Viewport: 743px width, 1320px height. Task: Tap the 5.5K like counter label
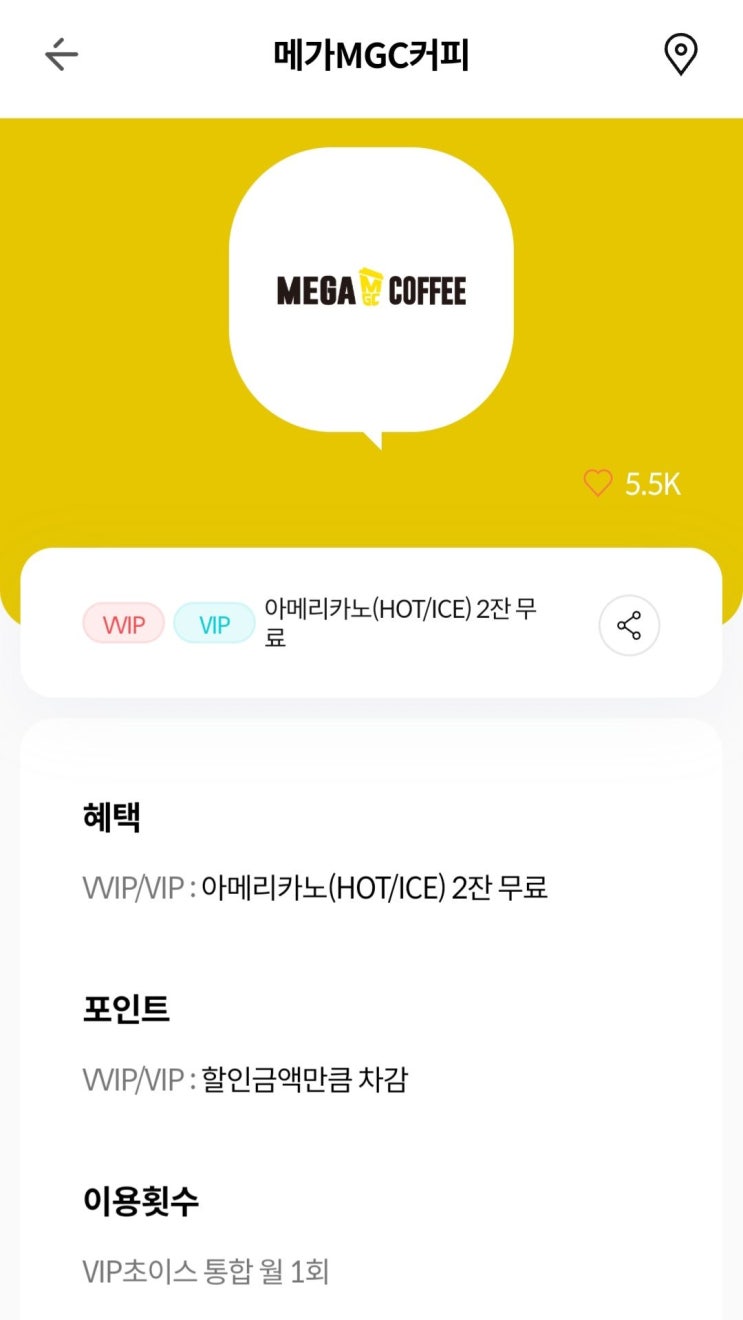(x=655, y=482)
